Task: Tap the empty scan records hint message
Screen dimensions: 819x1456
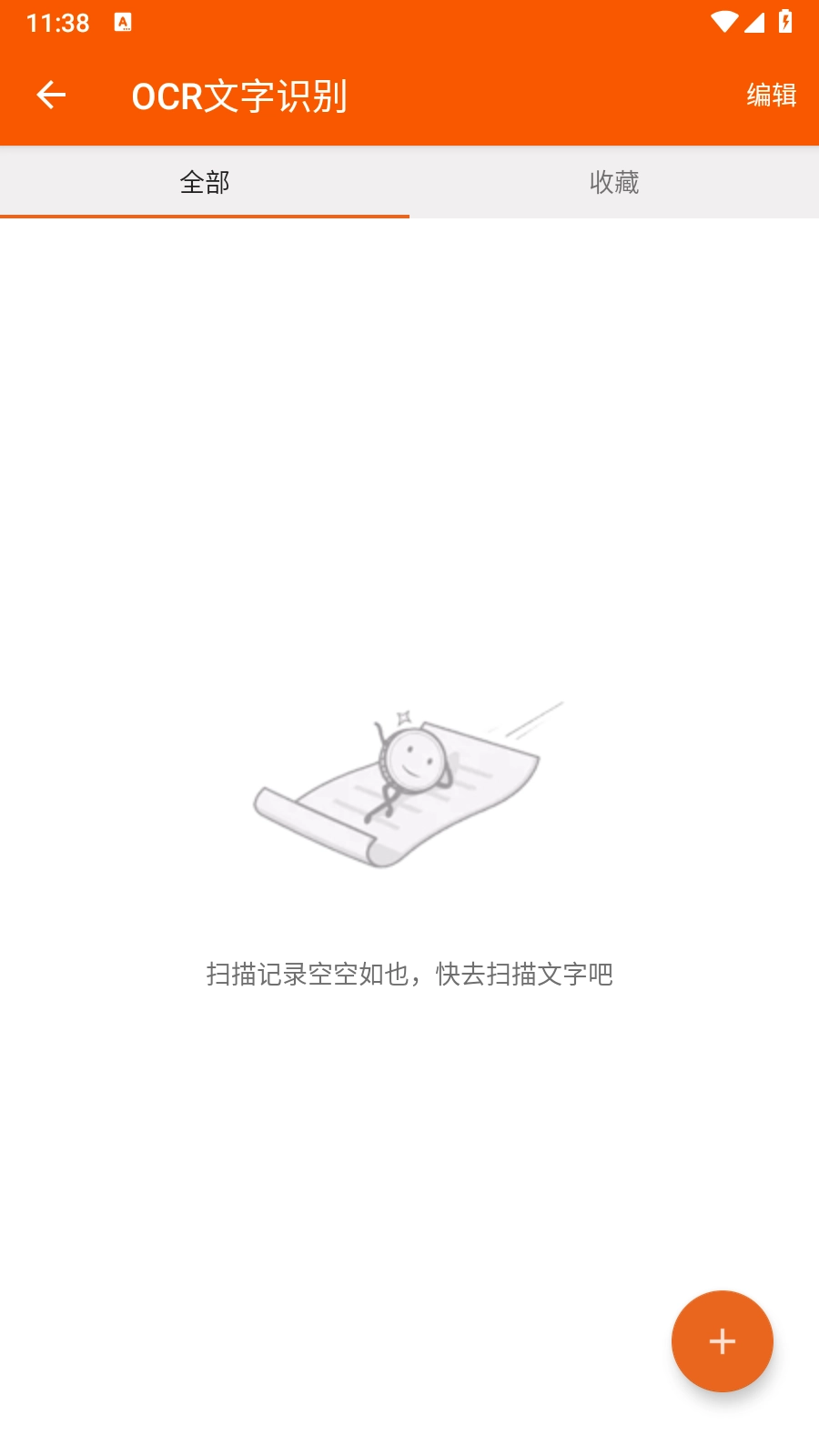Action: pos(409,974)
